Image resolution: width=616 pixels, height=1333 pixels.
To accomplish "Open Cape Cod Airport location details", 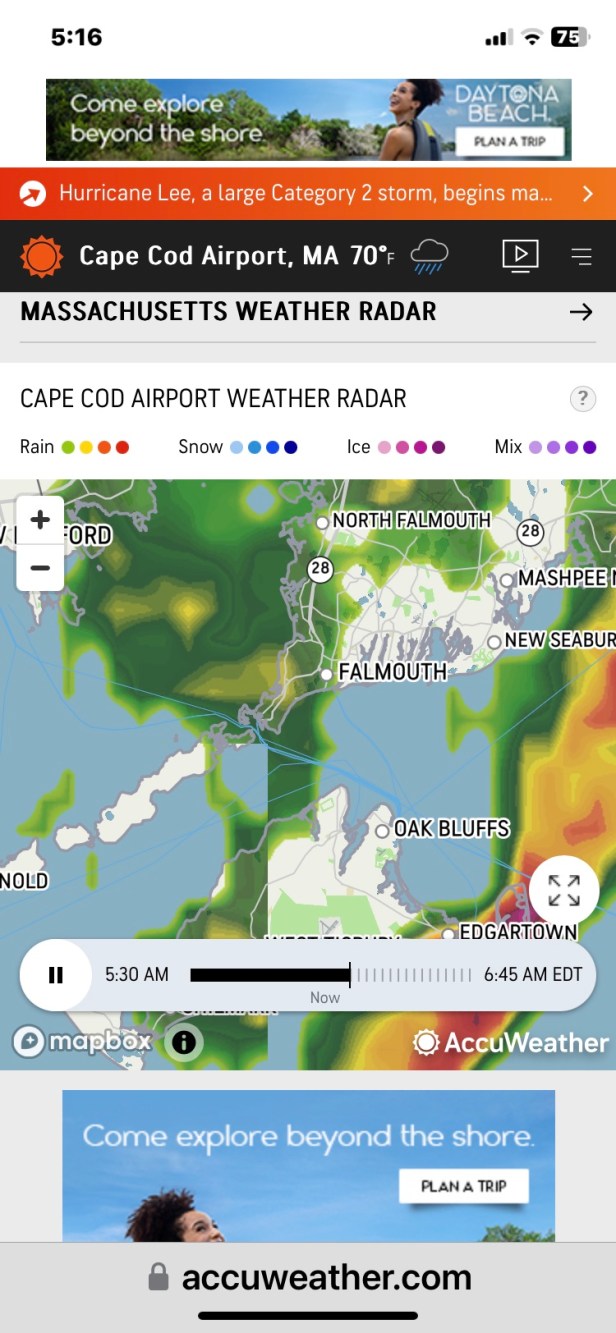I will point(208,257).
